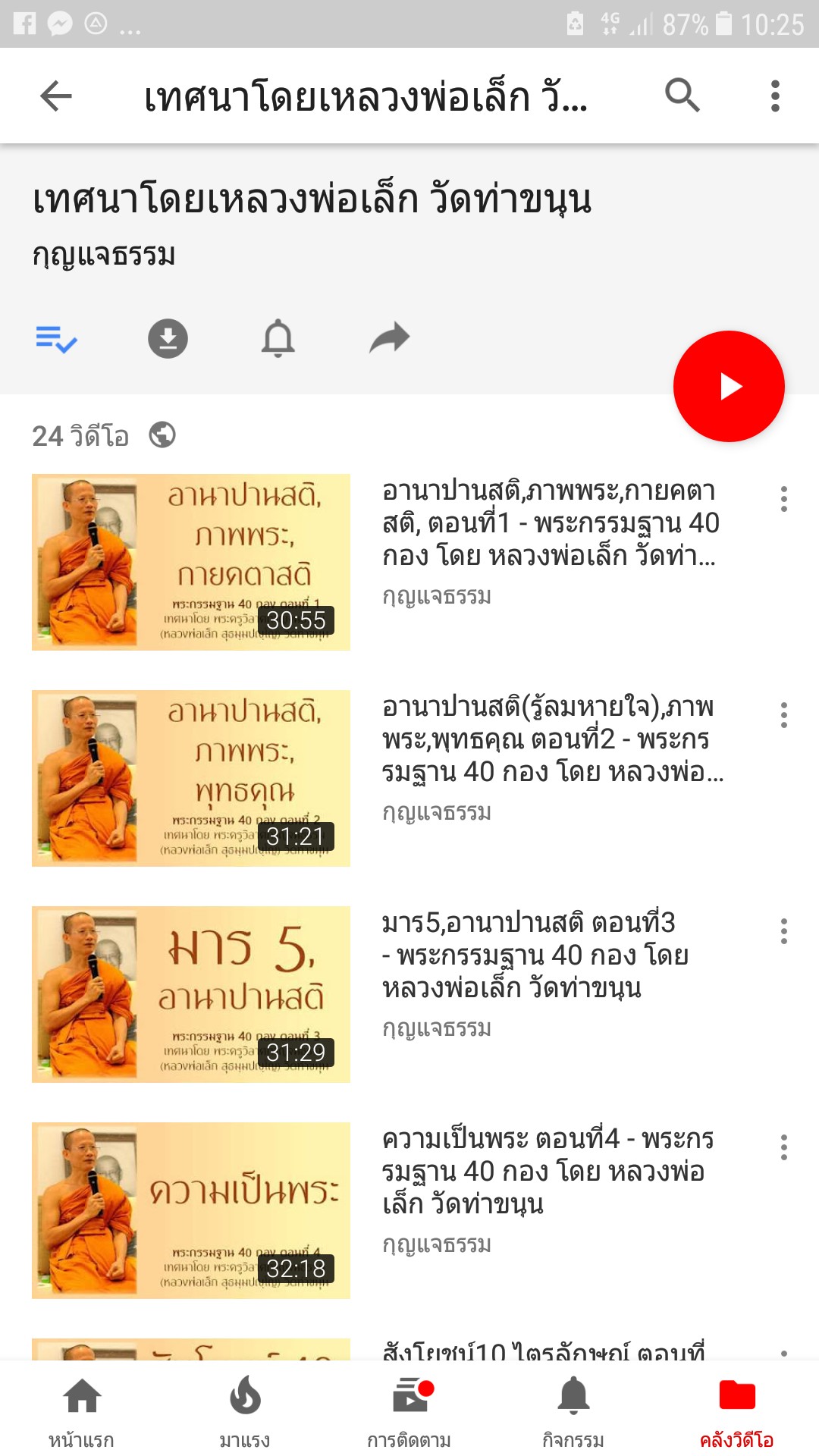Switch to the หน้าแรก home tab
Image resolution: width=819 pixels, height=1456 pixels.
pyautogui.click(x=82, y=1410)
